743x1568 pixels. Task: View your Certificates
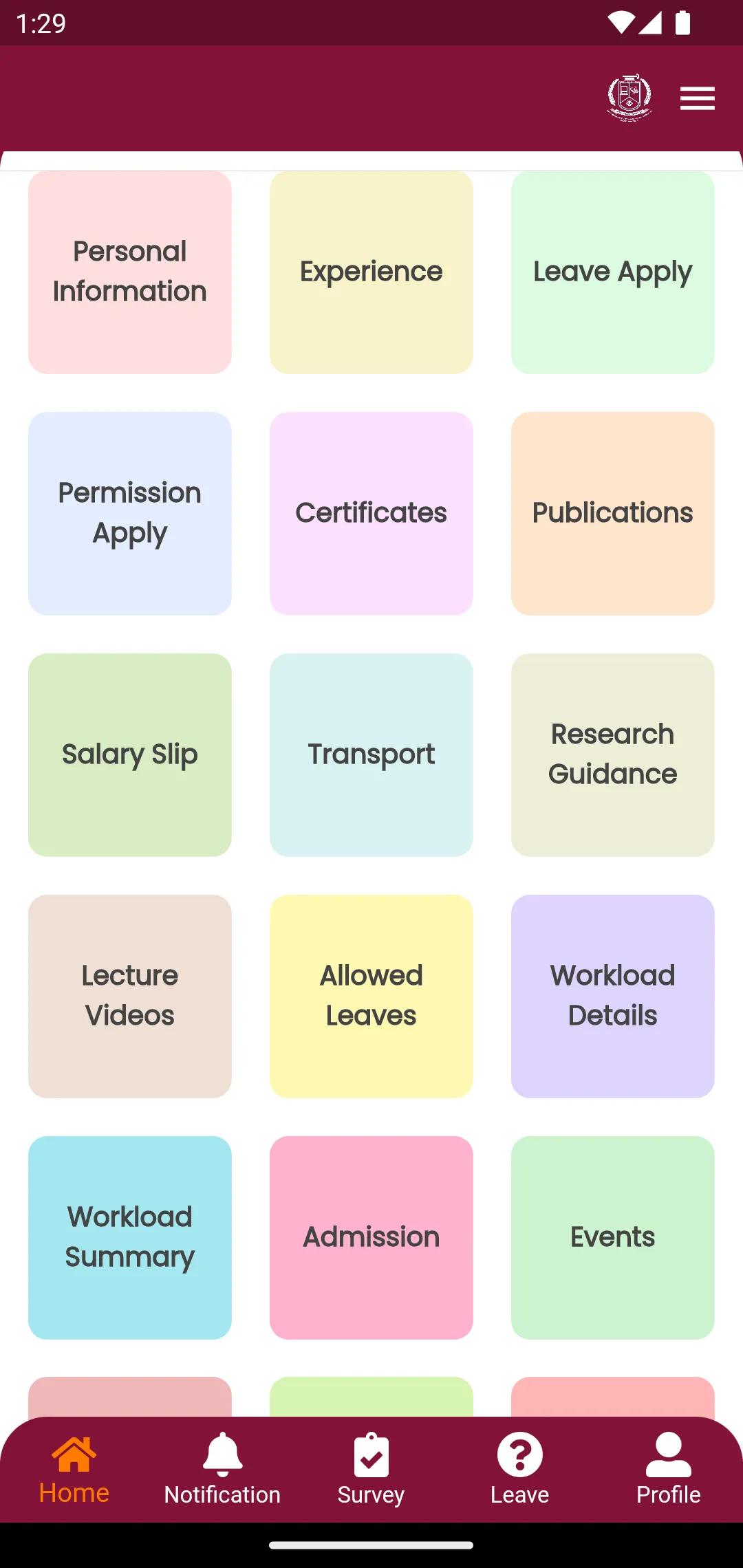(371, 512)
